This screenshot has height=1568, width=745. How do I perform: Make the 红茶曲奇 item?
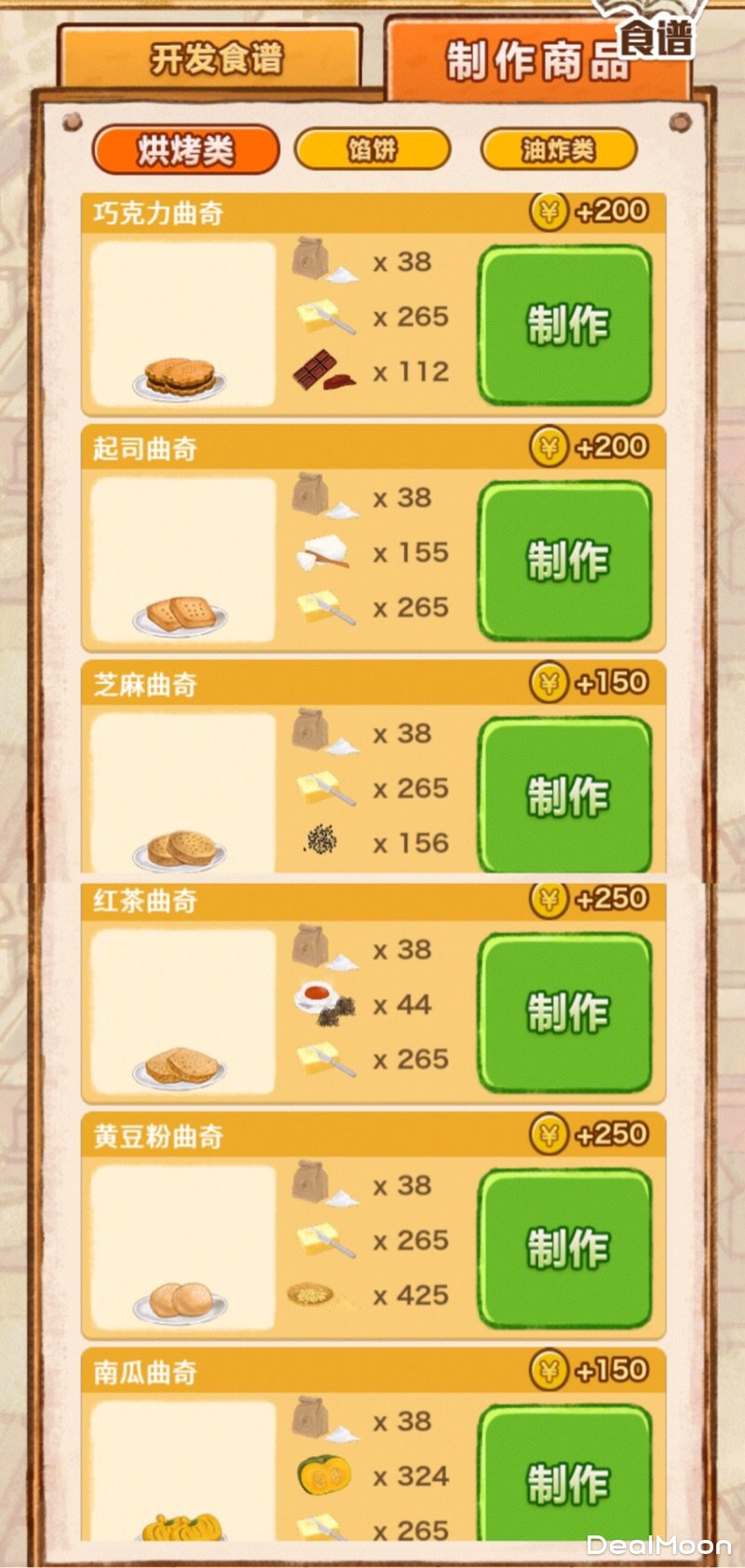(x=565, y=1012)
